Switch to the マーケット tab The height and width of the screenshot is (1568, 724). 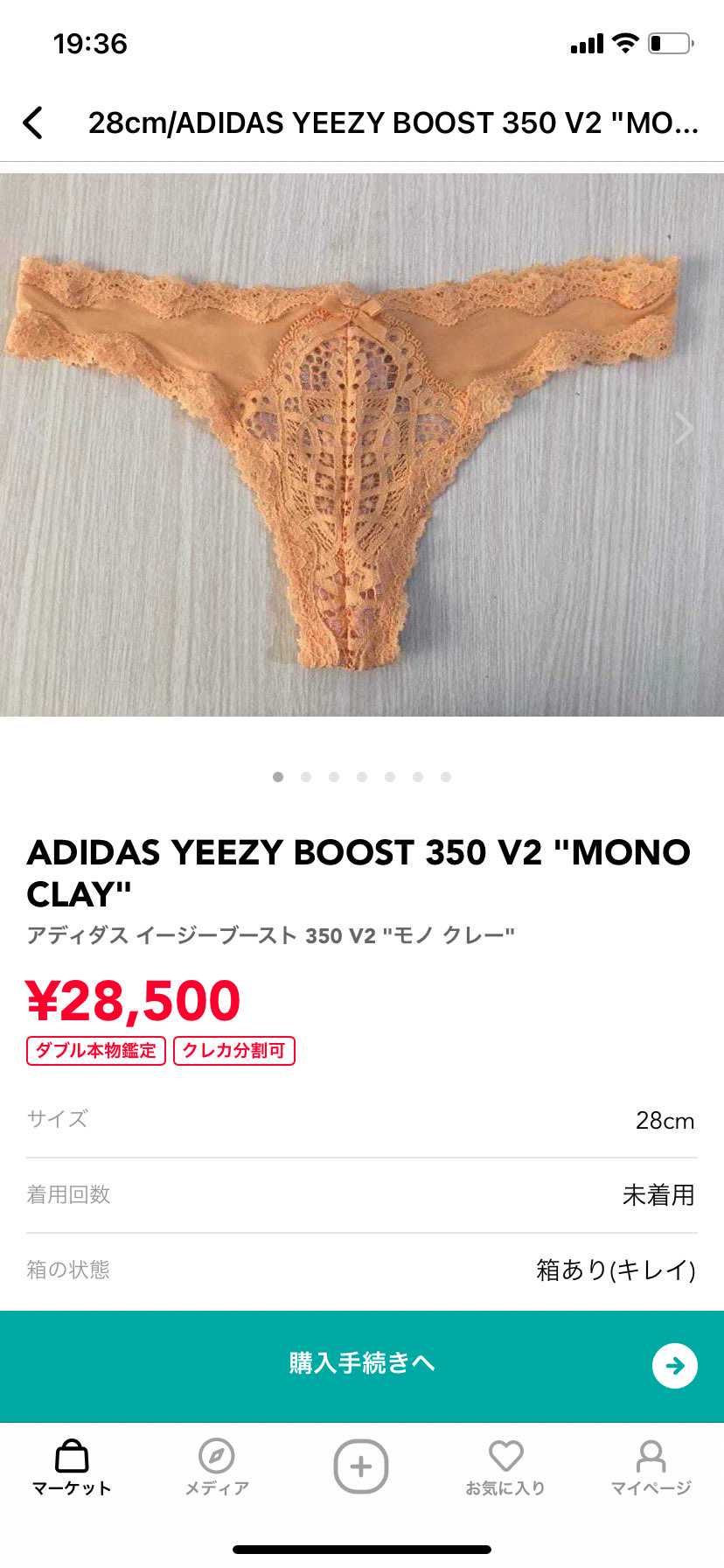72,1468
